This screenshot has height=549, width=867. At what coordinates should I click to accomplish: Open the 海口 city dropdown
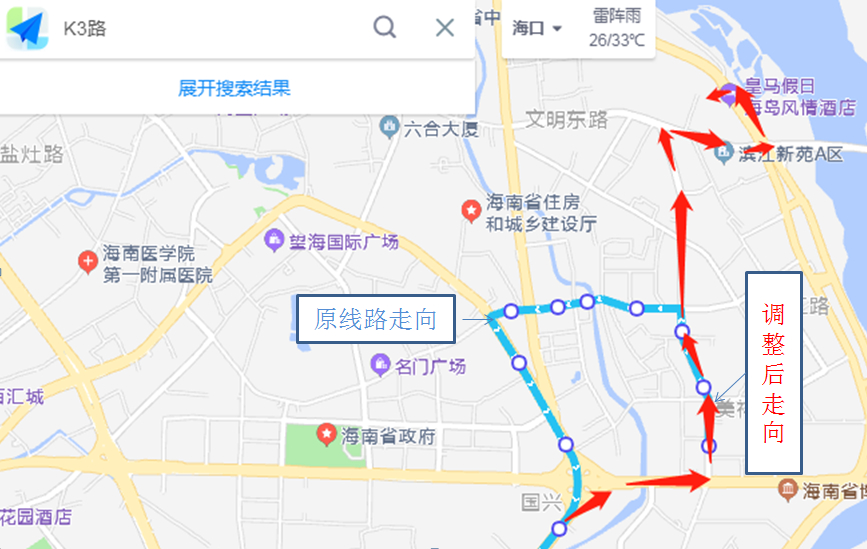[x=538, y=28]
